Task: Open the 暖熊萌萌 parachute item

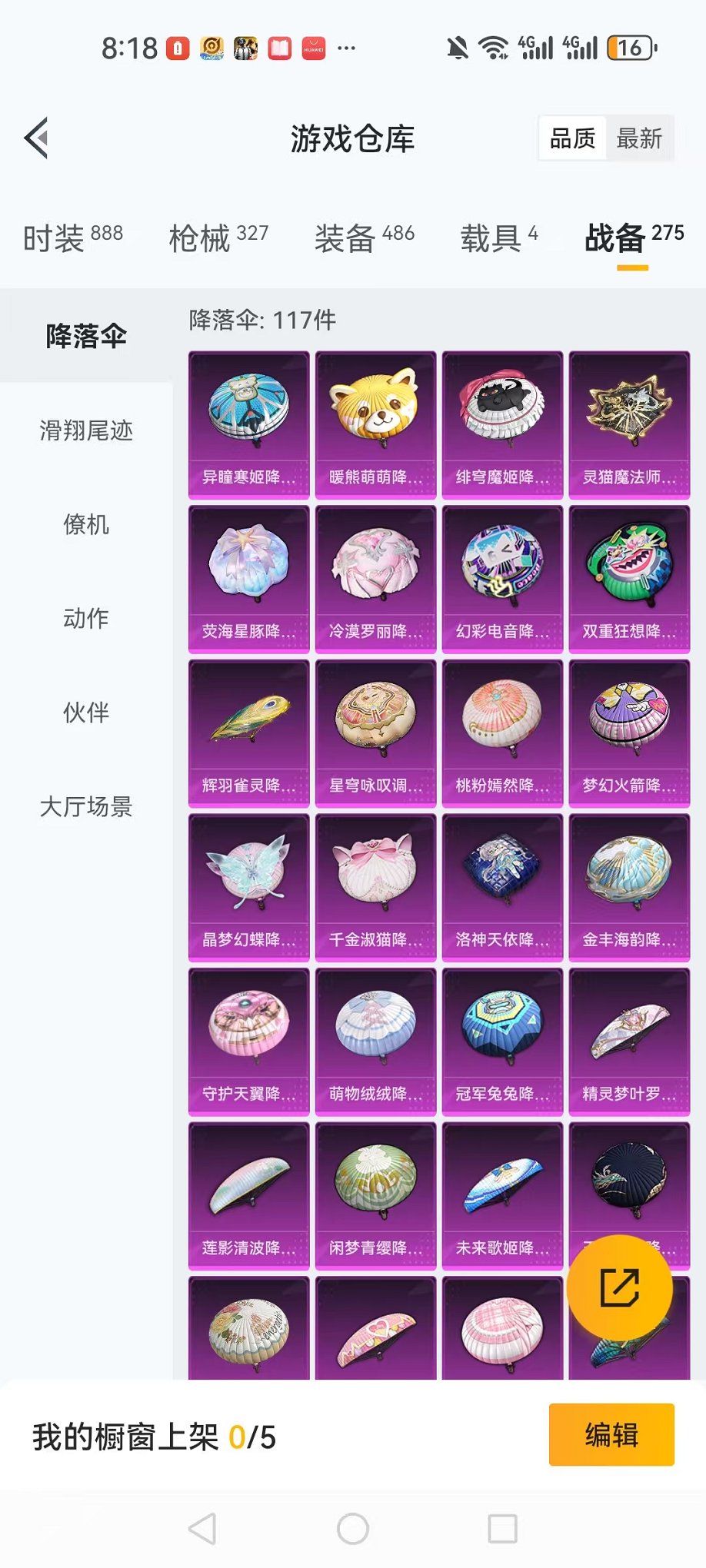Action: [375, 424]
